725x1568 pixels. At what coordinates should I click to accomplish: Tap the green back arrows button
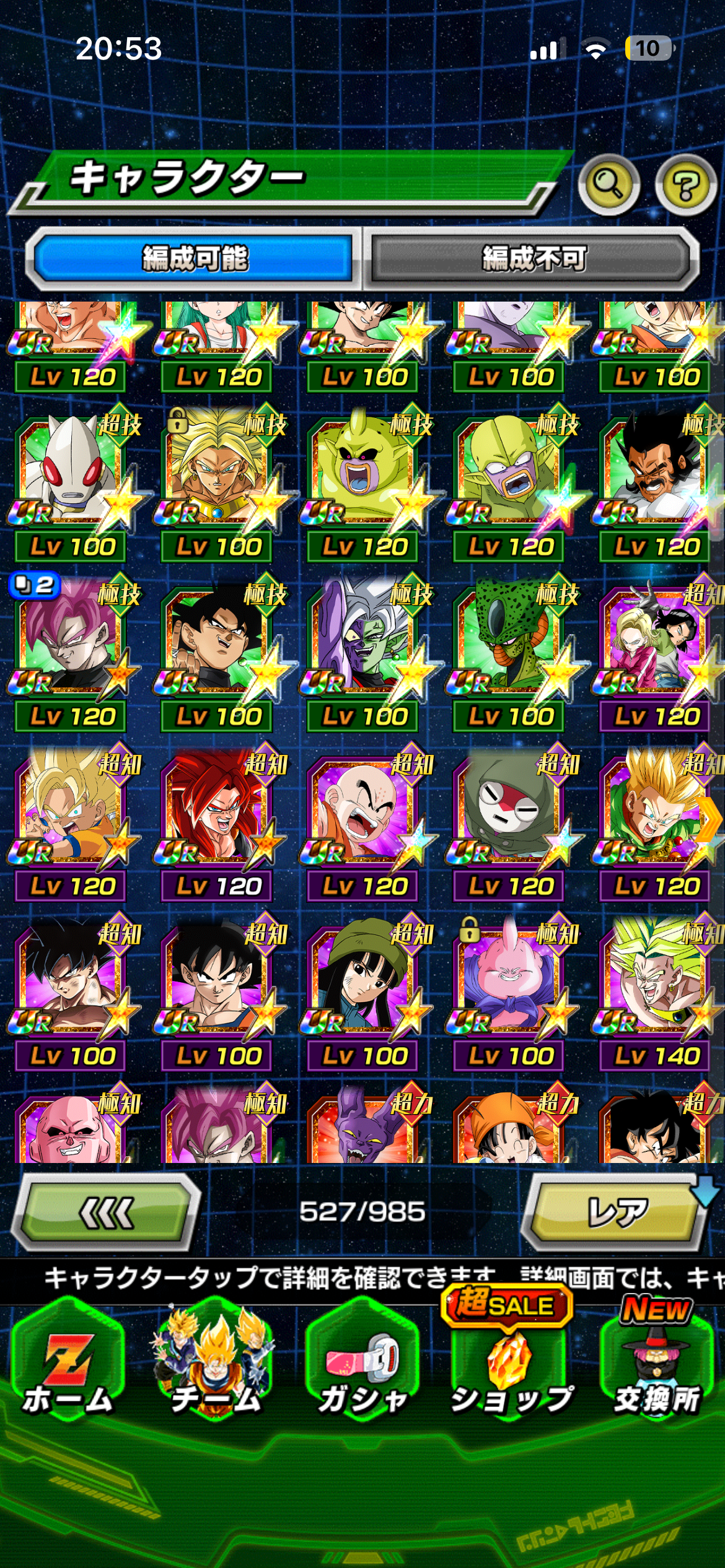pyautogui.click(x=107, y=1212)
